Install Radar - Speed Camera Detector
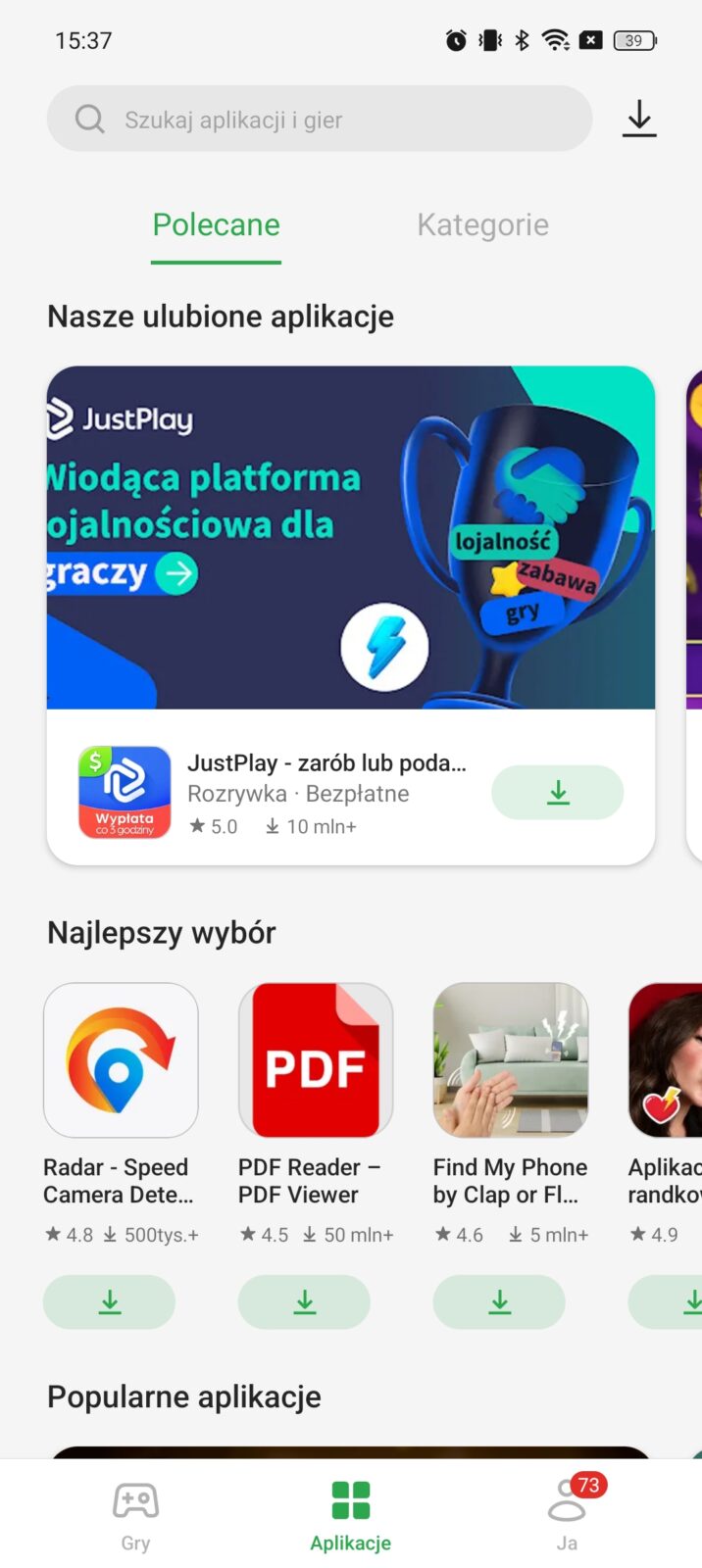 click(x=109, y=1301)
